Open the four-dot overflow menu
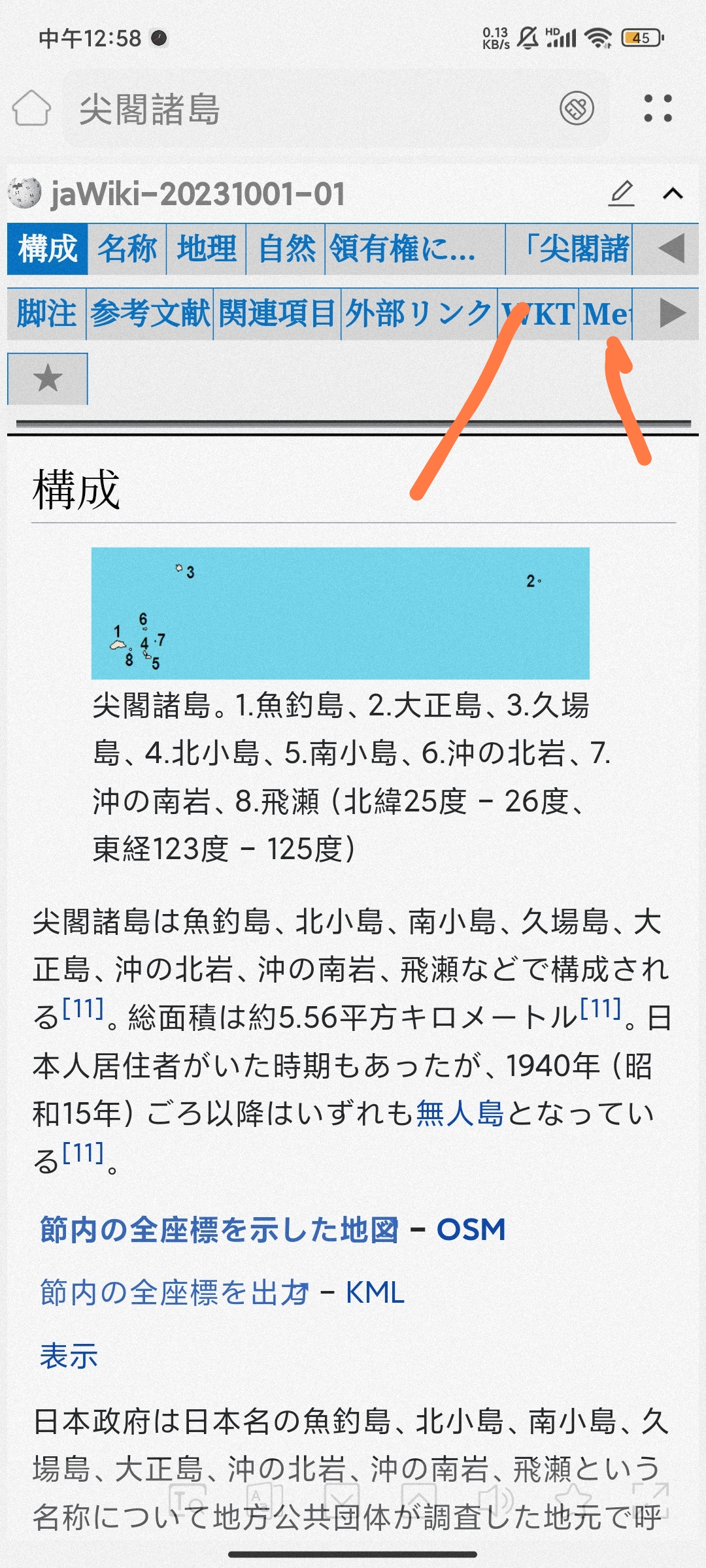This screenshot has width=706, height=1568. point(658,108)
